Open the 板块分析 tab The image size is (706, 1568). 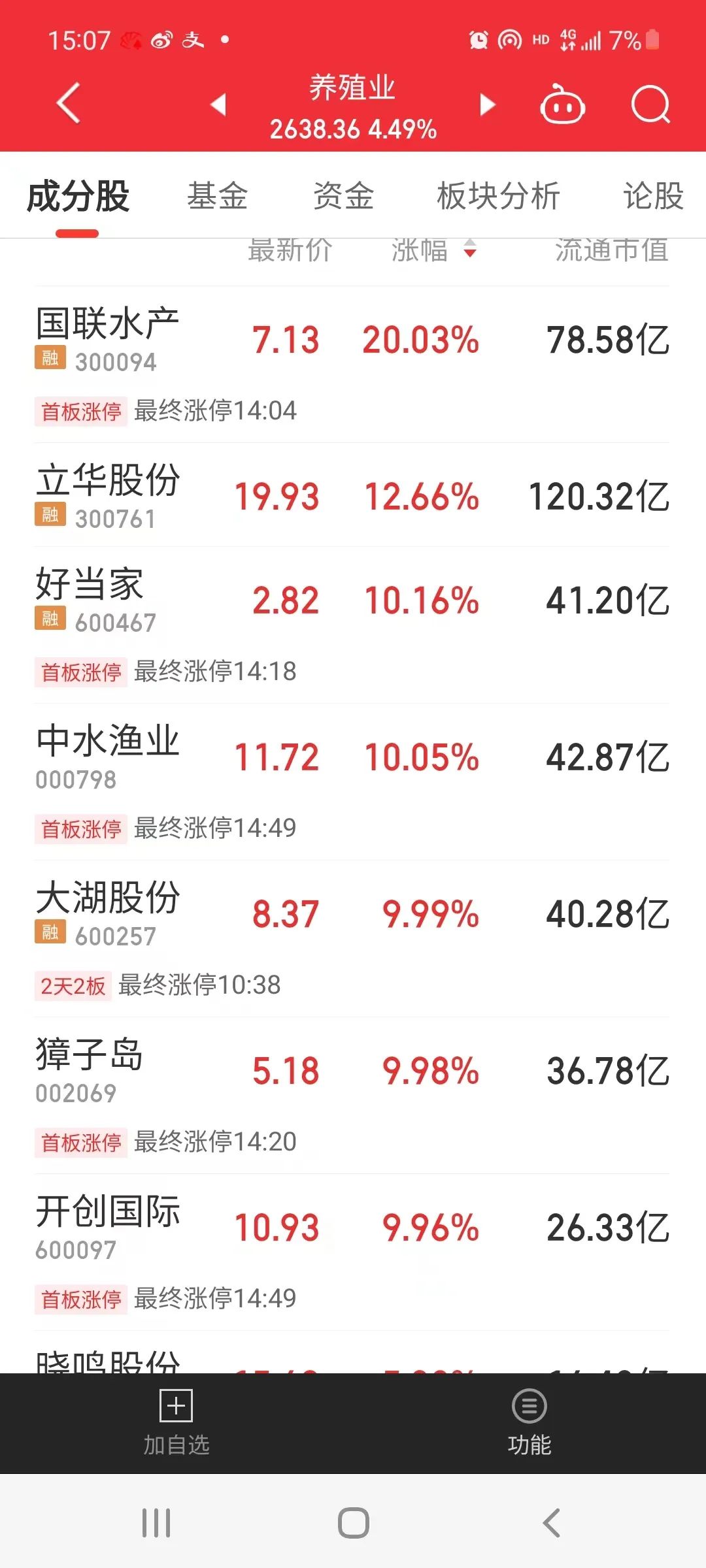click(x=498, y=196)
